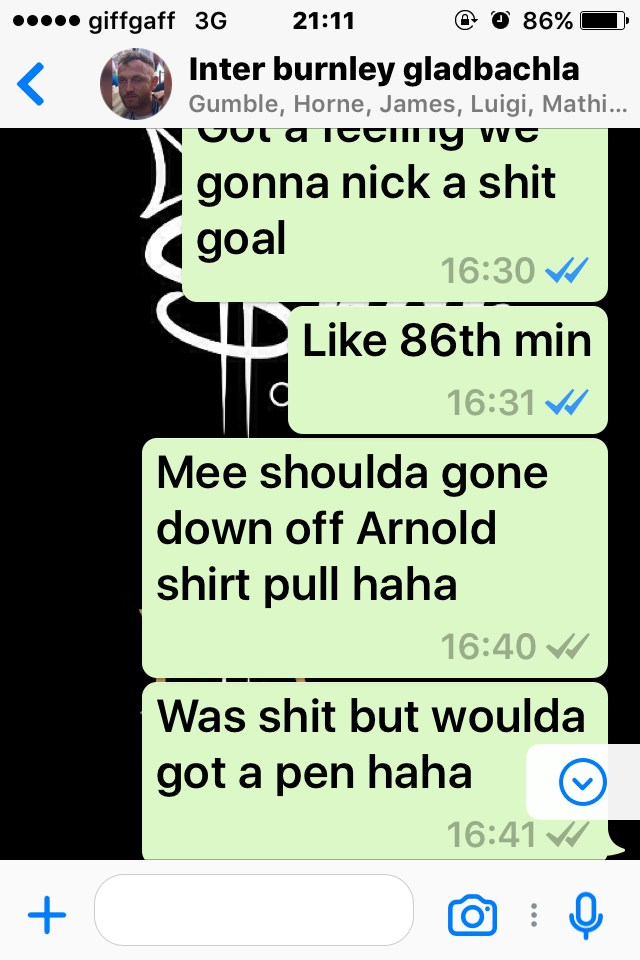640x960 pixels.
Task: Go back to the chat list
Action: tap(32, 84)
